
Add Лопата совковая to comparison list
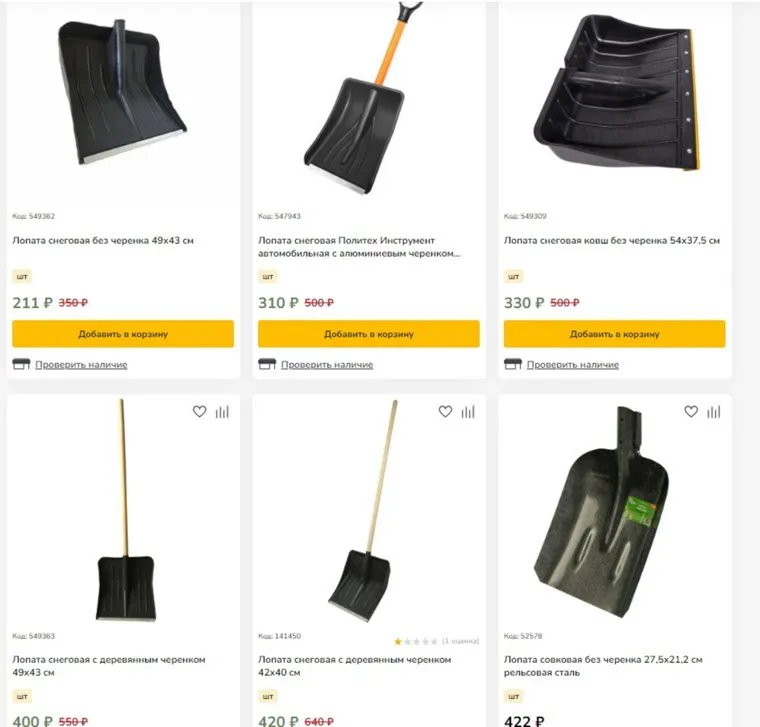pos(714,412)
